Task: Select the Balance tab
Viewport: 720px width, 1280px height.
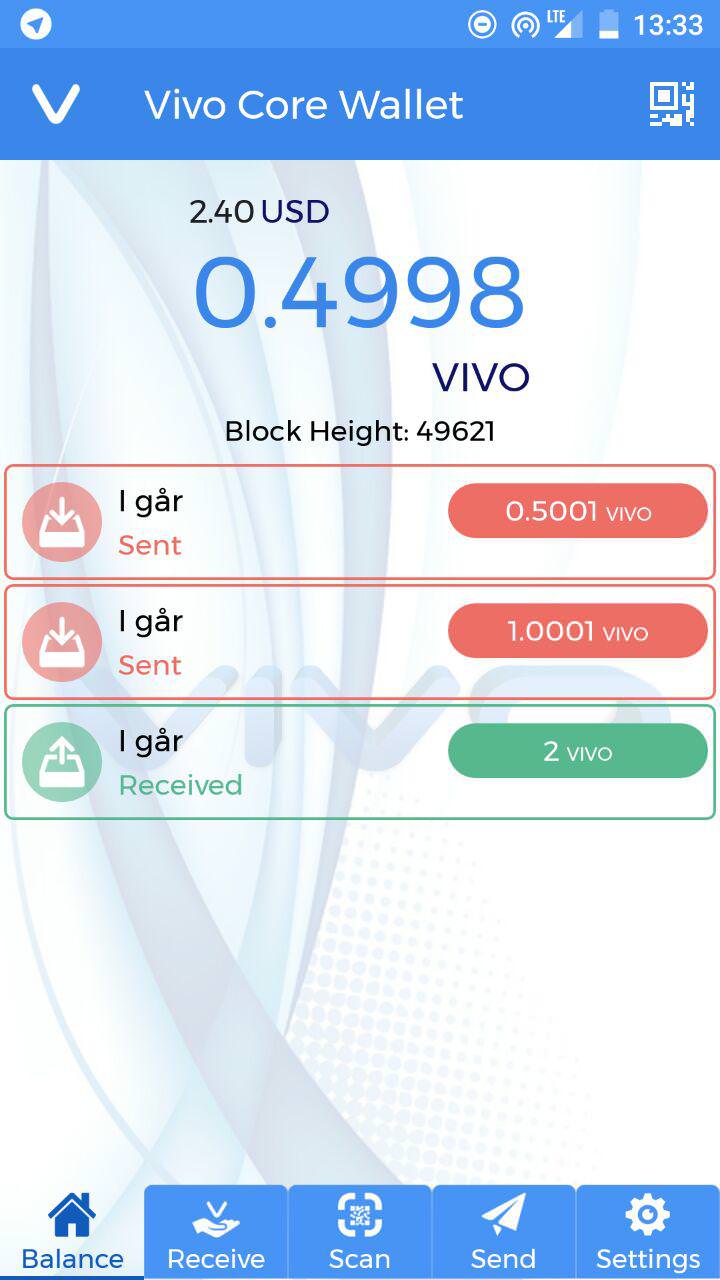Action: click(72, 1232)
